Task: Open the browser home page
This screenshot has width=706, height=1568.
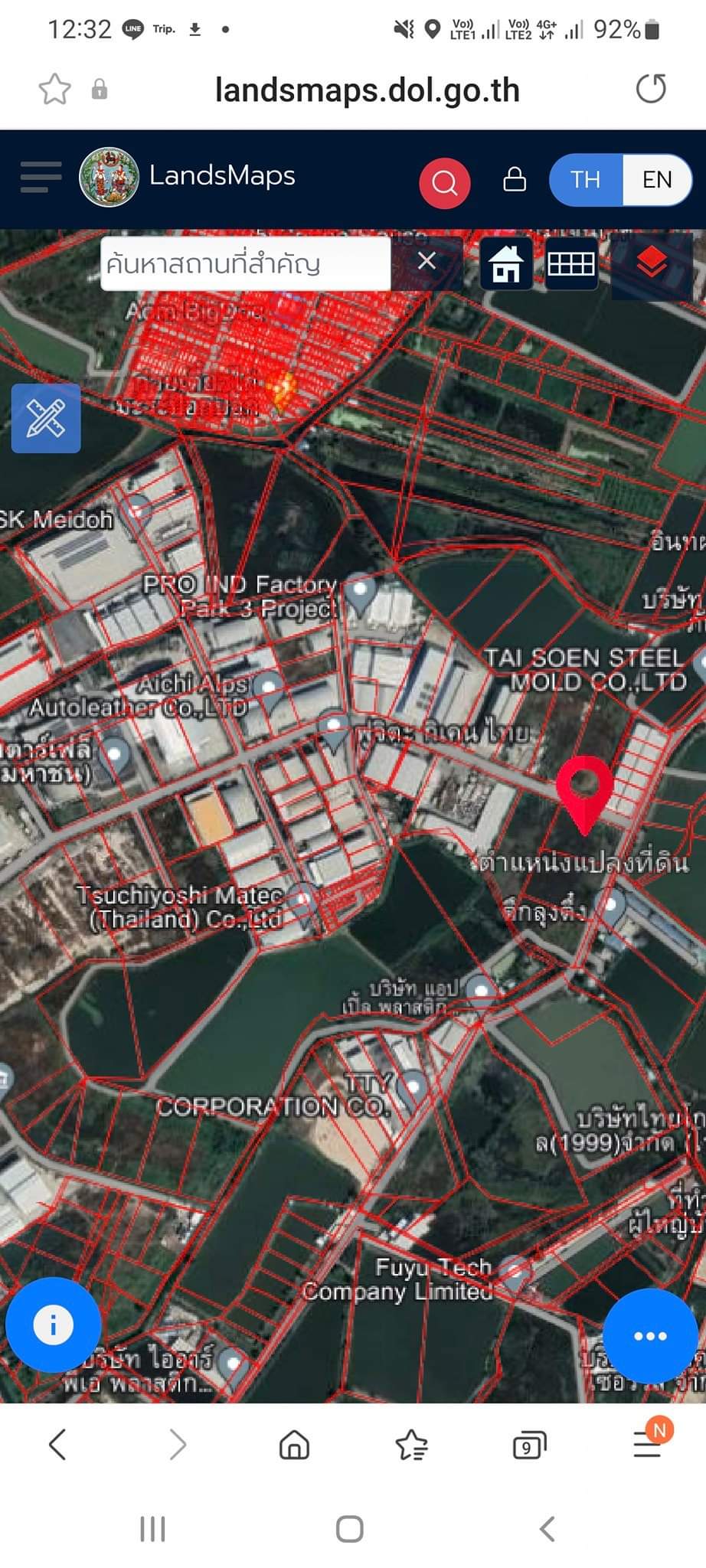Action: point(294,1445)
